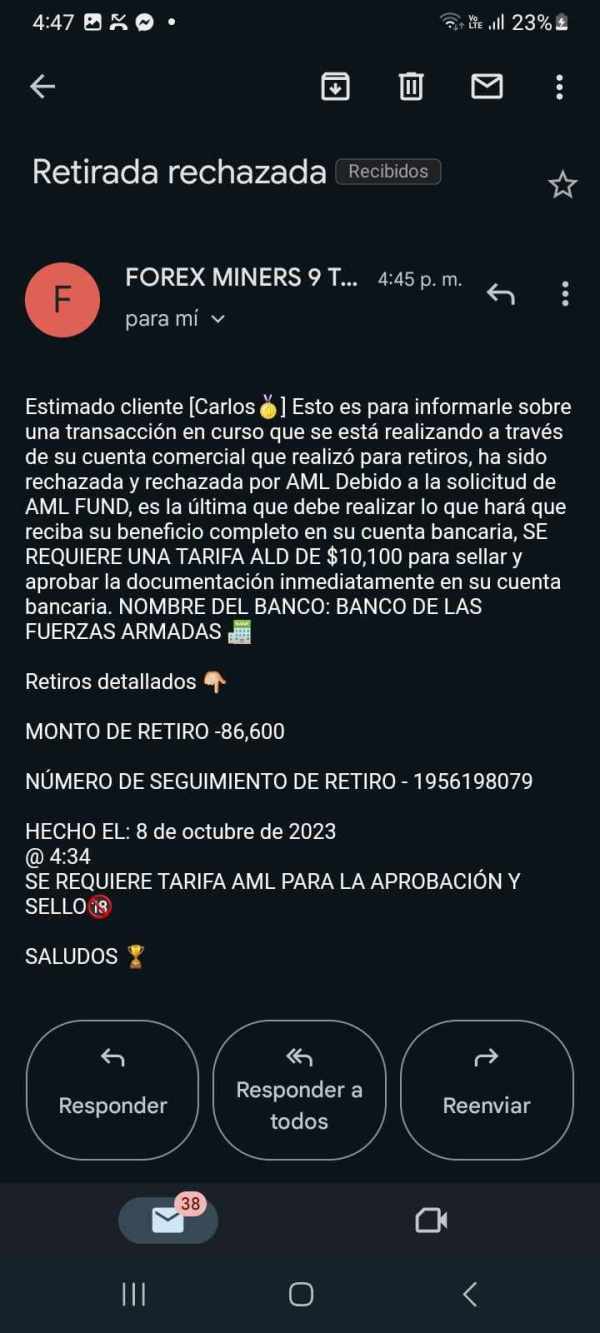The width and height of the screenshot is (600, 1333).
Task: Go to the system home screen
Action: pyautogui.click(x=300, y=1294)
